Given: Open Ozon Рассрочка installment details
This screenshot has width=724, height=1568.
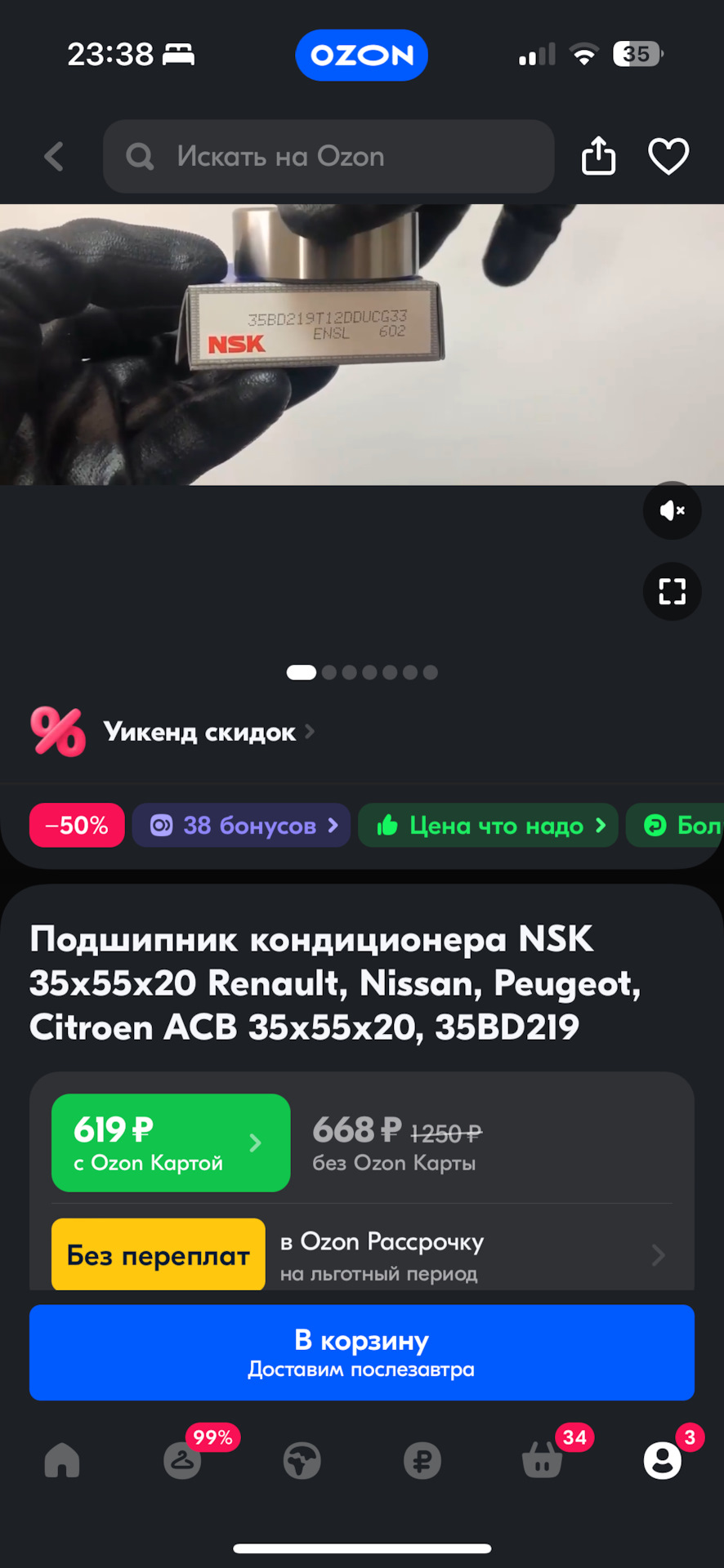Looking at the screenshot, I should click(474, 1255).
